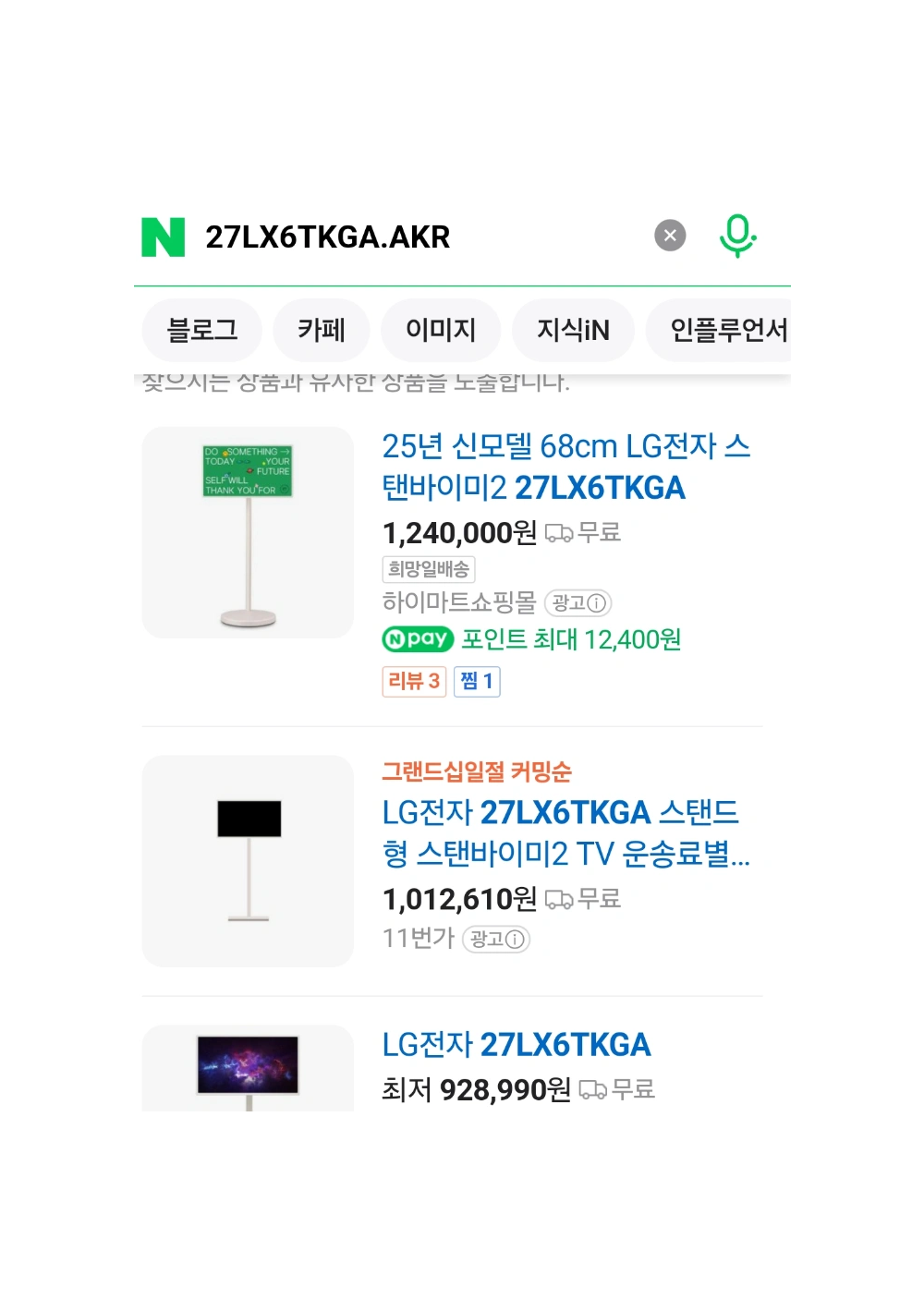Switch to the 카페 tab
Screen dimensions: 924x1299
[321, 330]
